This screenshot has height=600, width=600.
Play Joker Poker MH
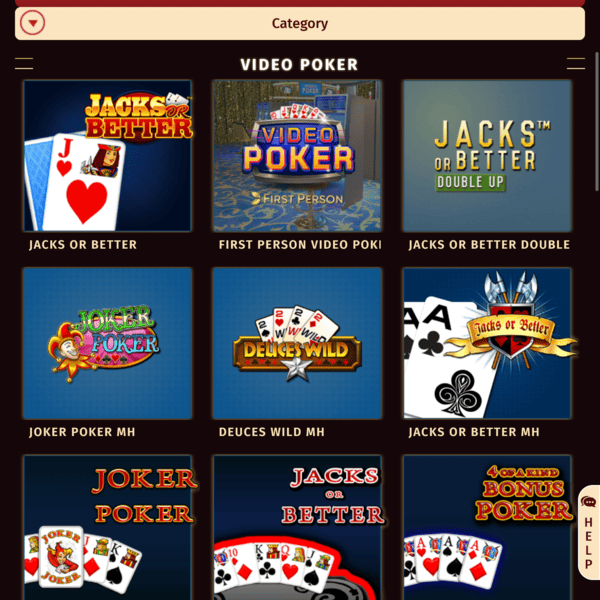[x=107, y=343]
